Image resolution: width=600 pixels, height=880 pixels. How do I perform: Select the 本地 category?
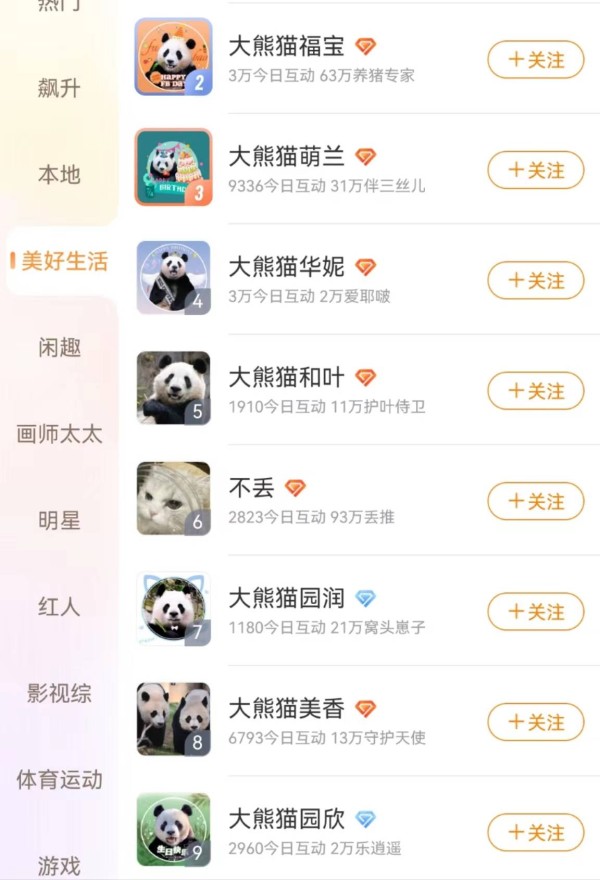pos(59,175)
